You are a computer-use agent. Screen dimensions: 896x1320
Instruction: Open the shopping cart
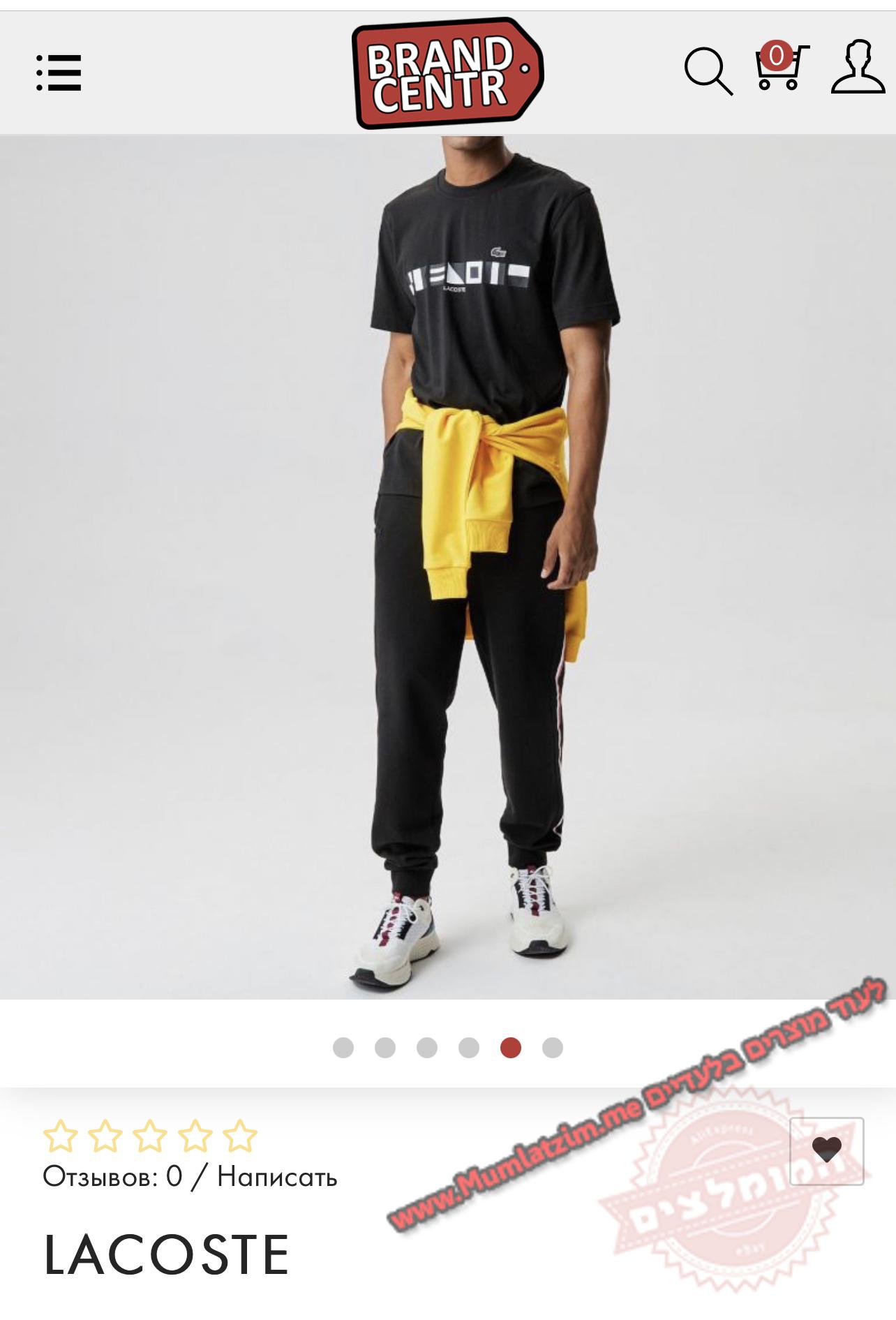pyautogui.click(x=781, y=68)
